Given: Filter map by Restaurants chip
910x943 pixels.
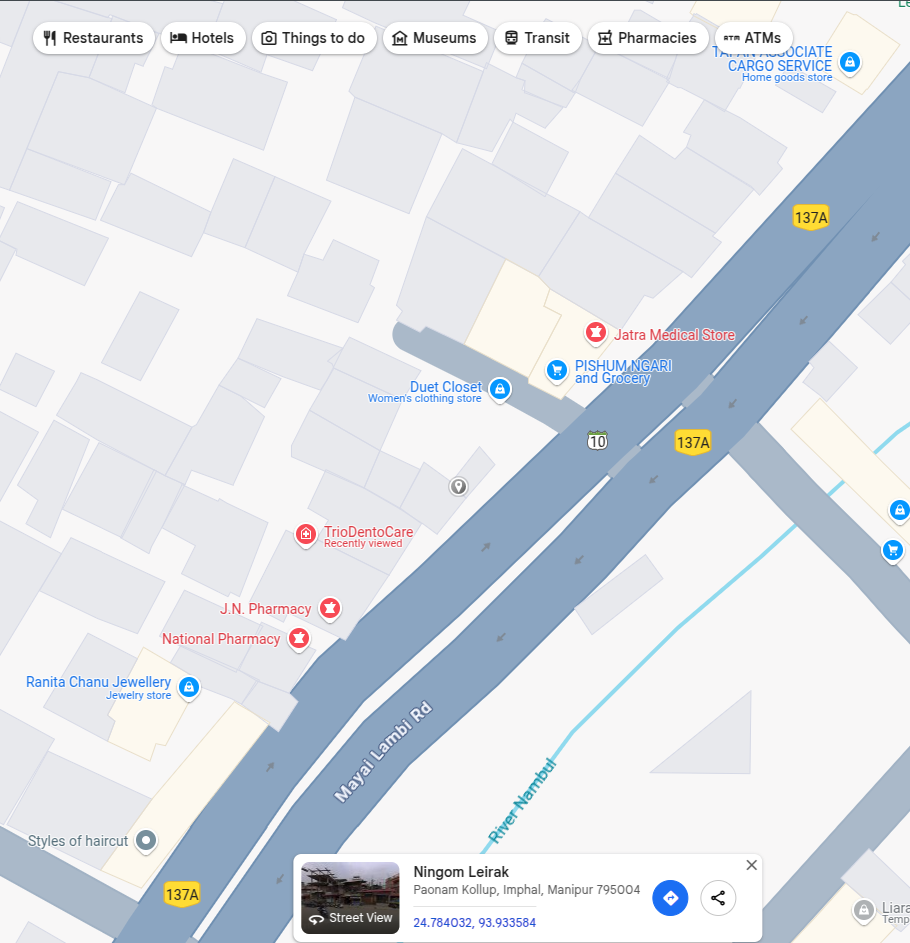Looking at the screenshot, I should pos(94,38).
